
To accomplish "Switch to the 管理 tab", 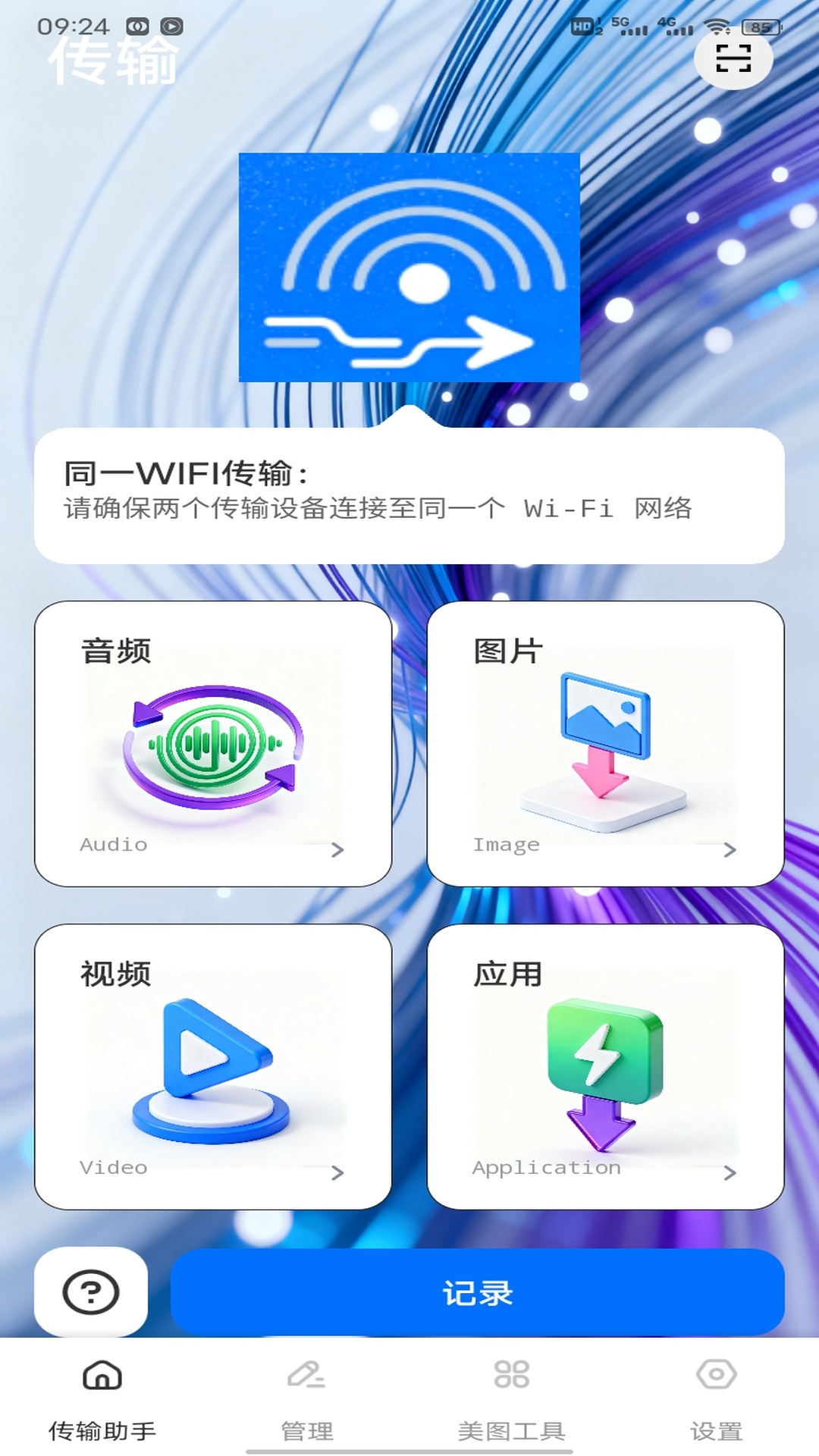I will pos(307,1429).
